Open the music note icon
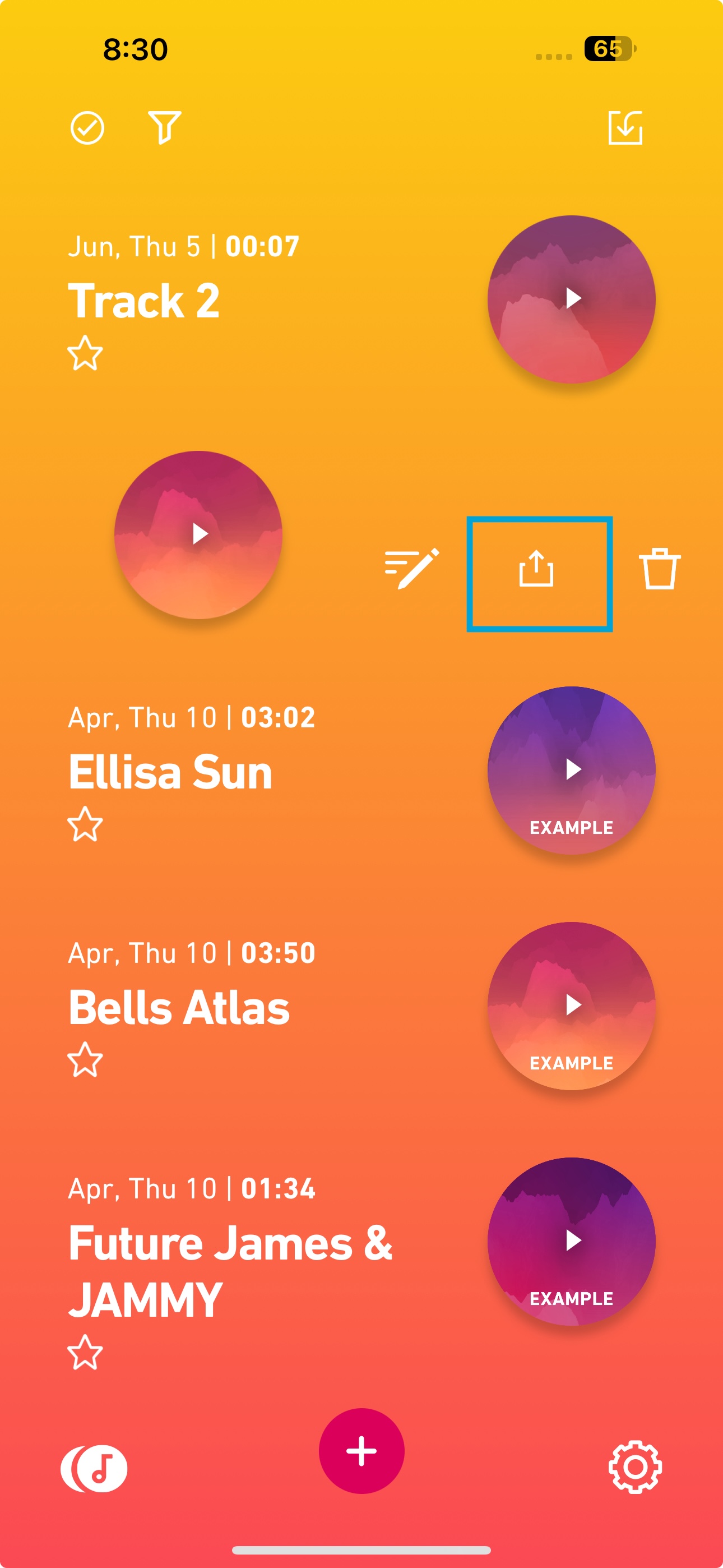This screenshot has height=1568, width=723. [x=94, y=1468]
